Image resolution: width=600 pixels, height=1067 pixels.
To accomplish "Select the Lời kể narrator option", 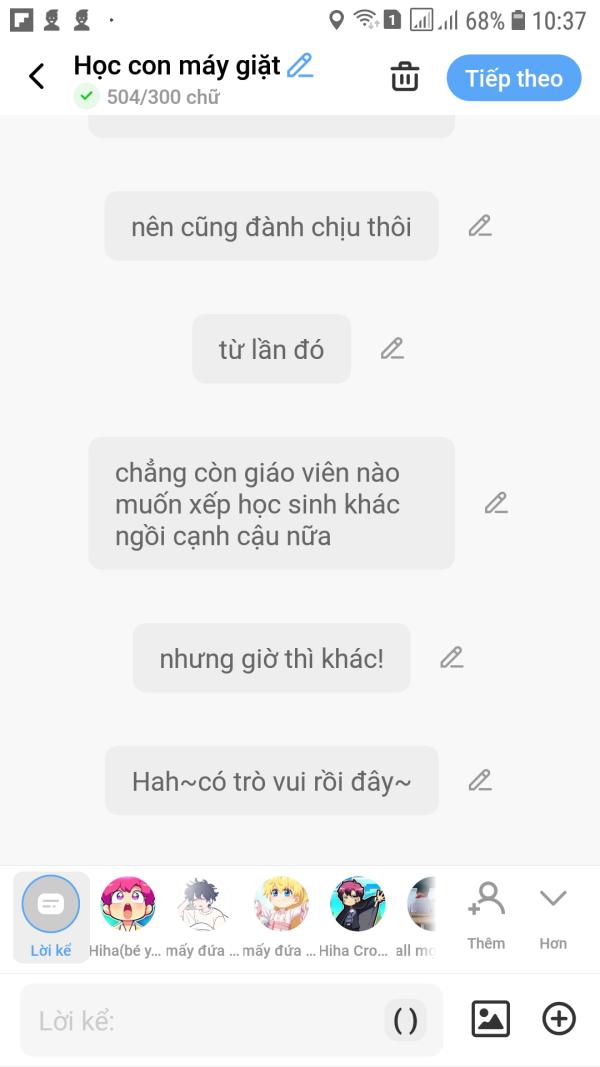I will [51, 916].
